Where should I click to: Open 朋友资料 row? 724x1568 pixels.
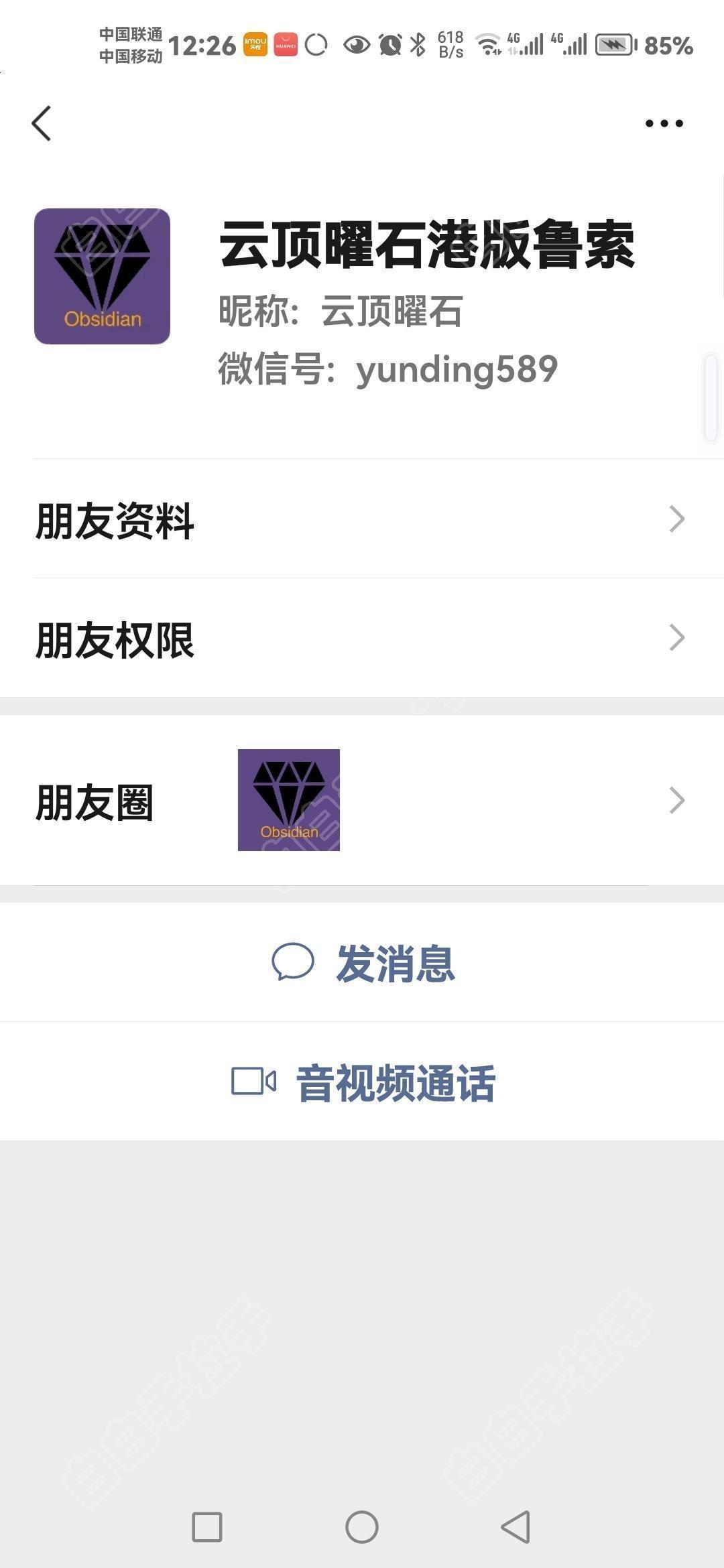(x=362, y=519)
